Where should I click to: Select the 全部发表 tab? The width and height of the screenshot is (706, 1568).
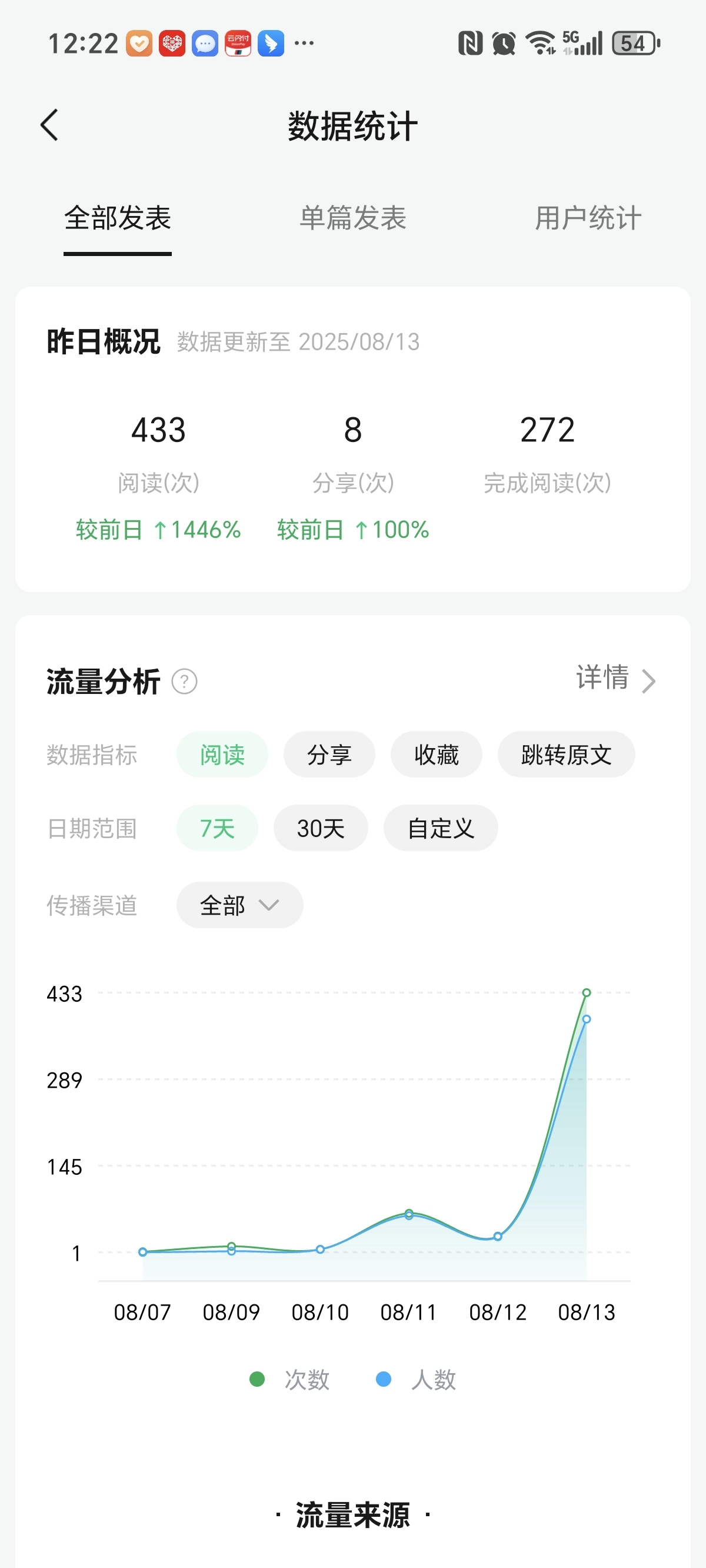click(x=118, y=218)
